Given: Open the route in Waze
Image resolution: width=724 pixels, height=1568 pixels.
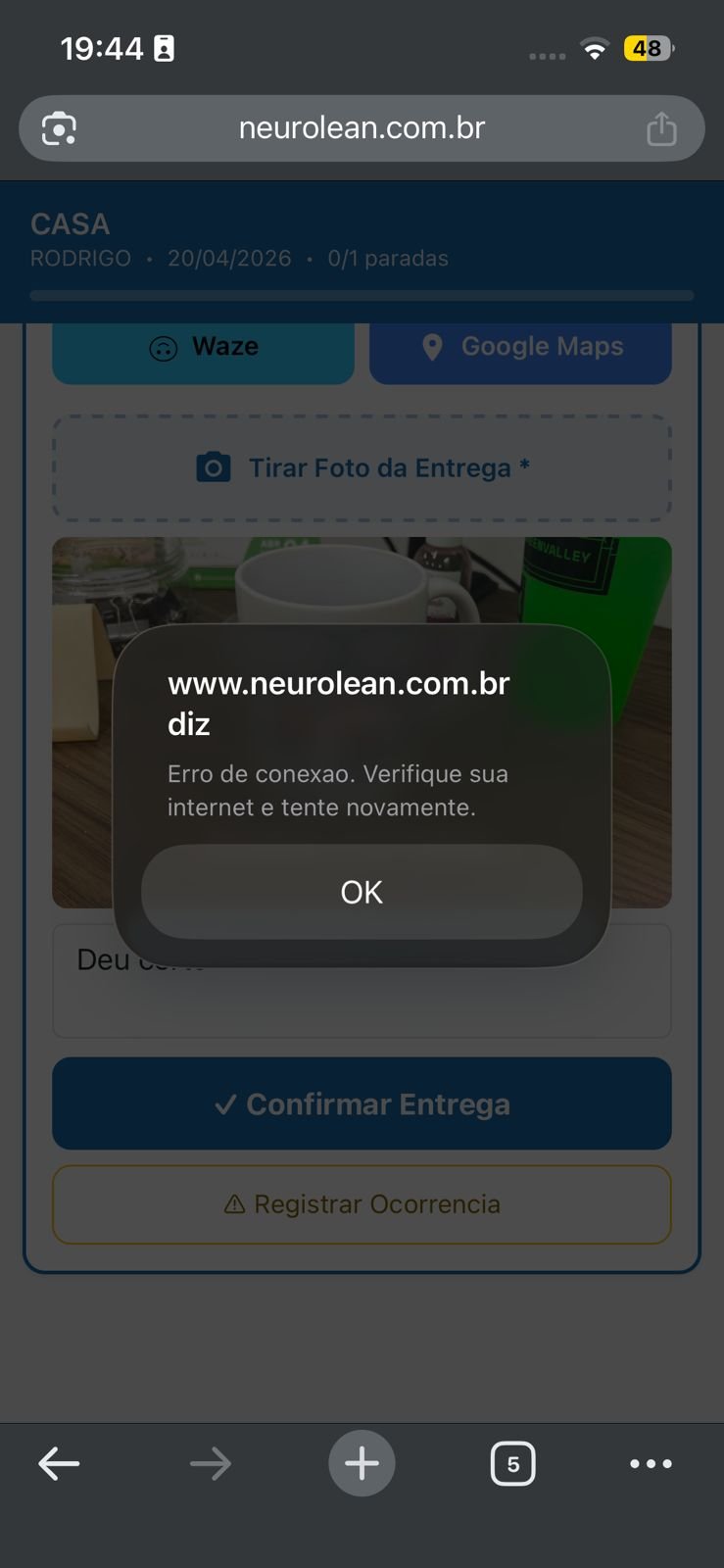Looking at the screenshot, I should coord(203,348).
